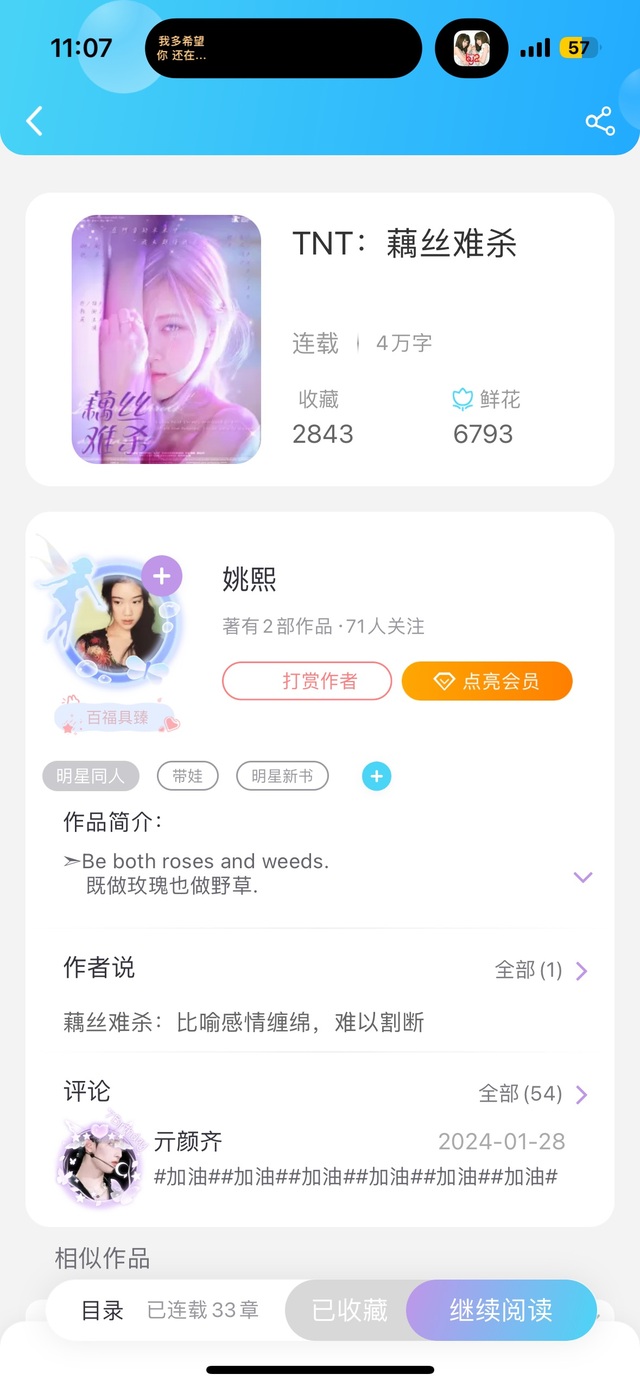The image size is (640, 1387).
Task: Tap the 点亮会员 button
Action: click(487, 681)
